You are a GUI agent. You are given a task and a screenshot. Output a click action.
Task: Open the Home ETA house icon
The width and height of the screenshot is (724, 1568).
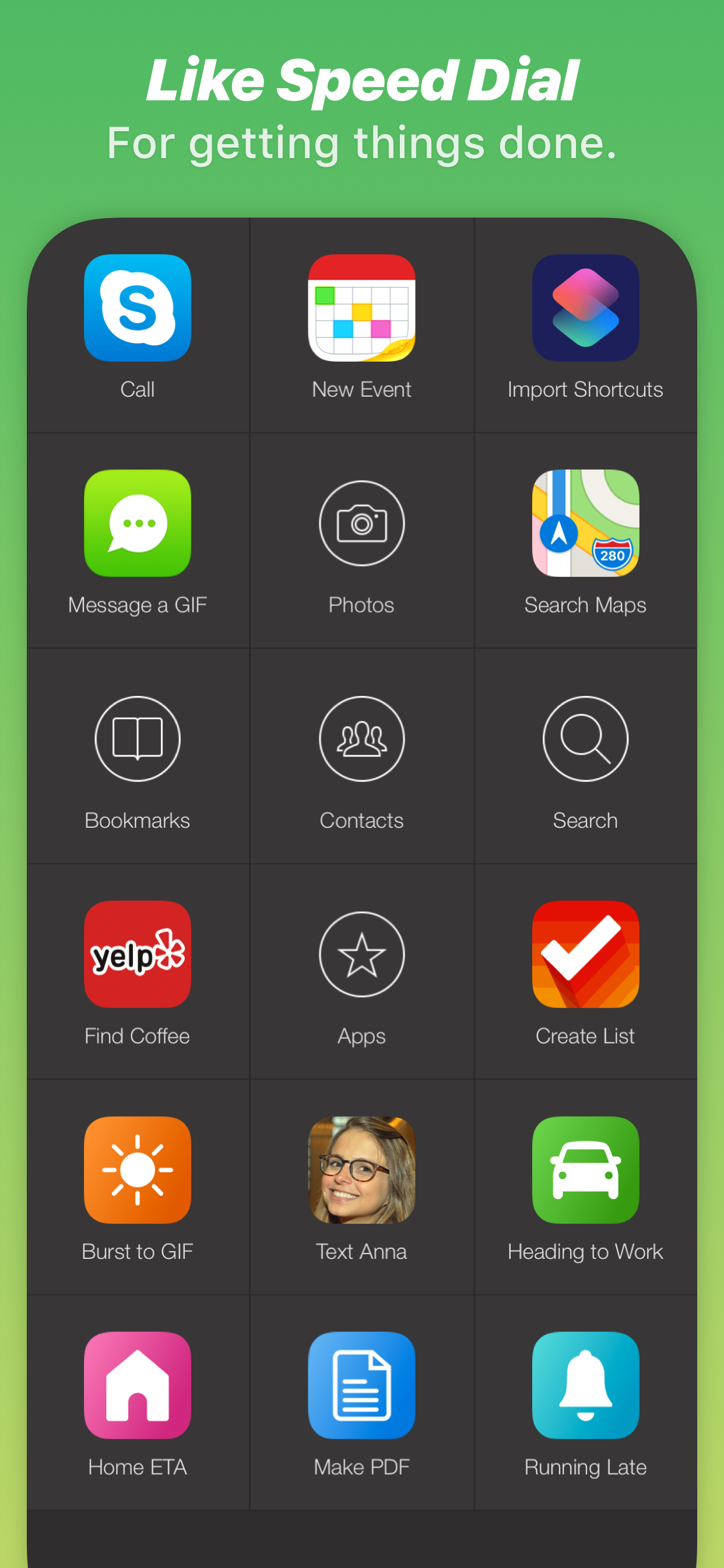(x=138, y=1385)
